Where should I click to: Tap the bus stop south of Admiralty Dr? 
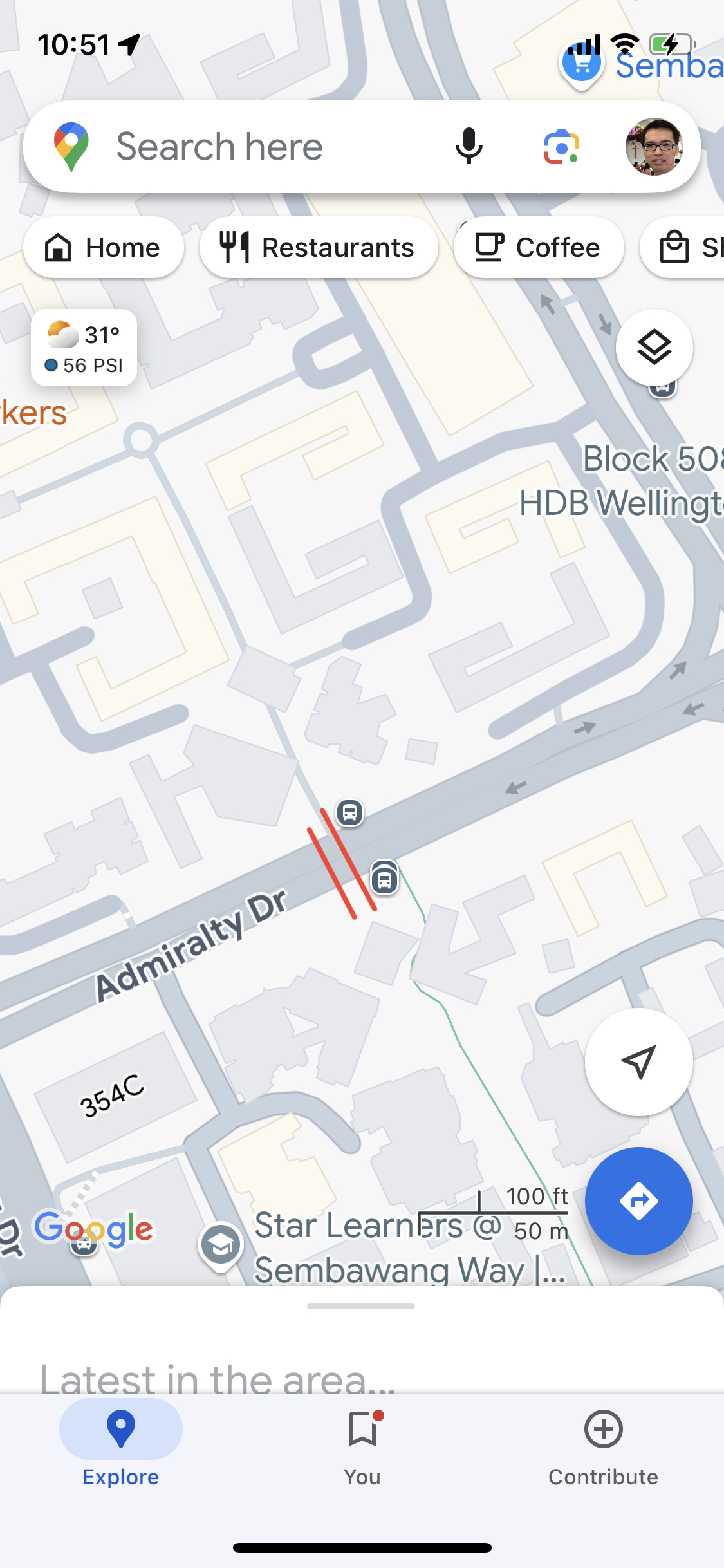click(384, 879)
